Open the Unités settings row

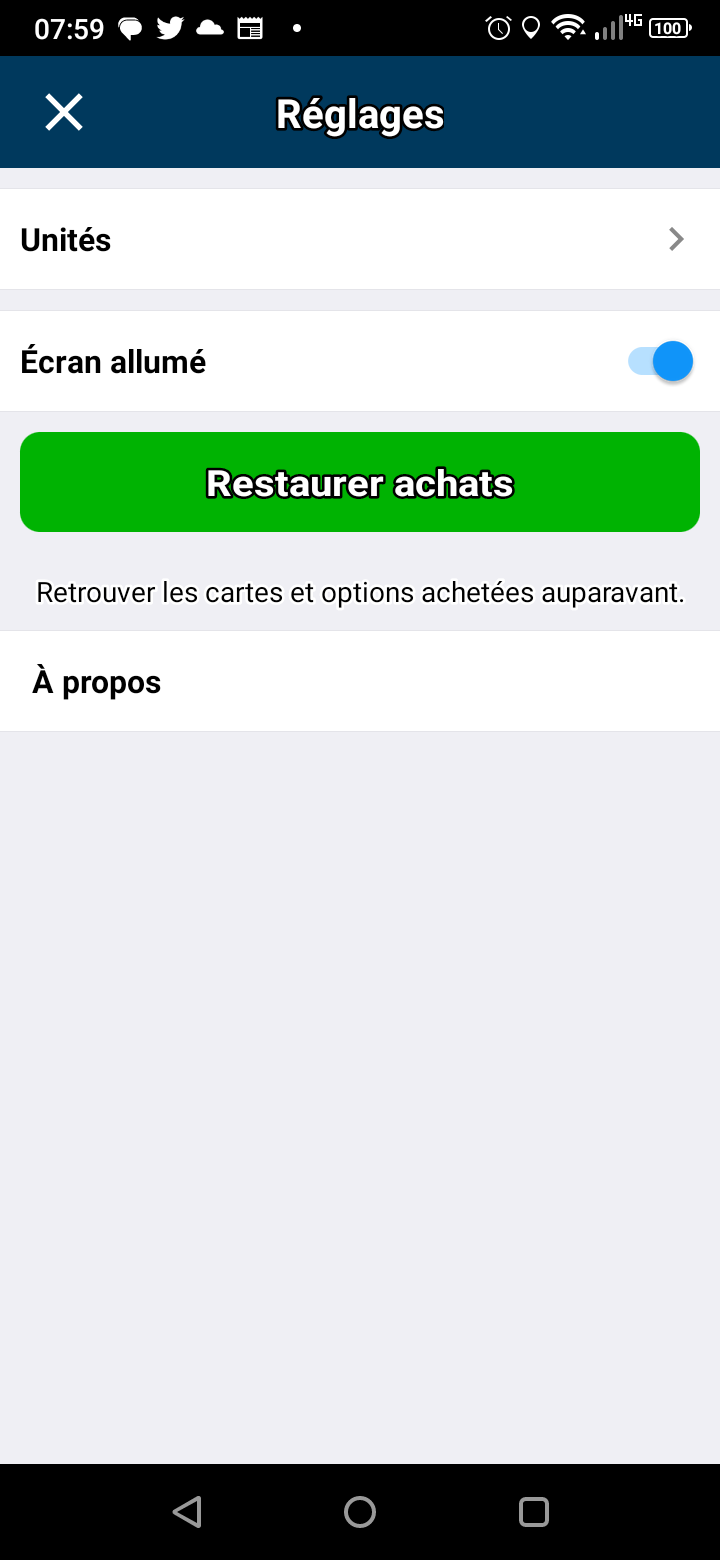tap(360, 239)
